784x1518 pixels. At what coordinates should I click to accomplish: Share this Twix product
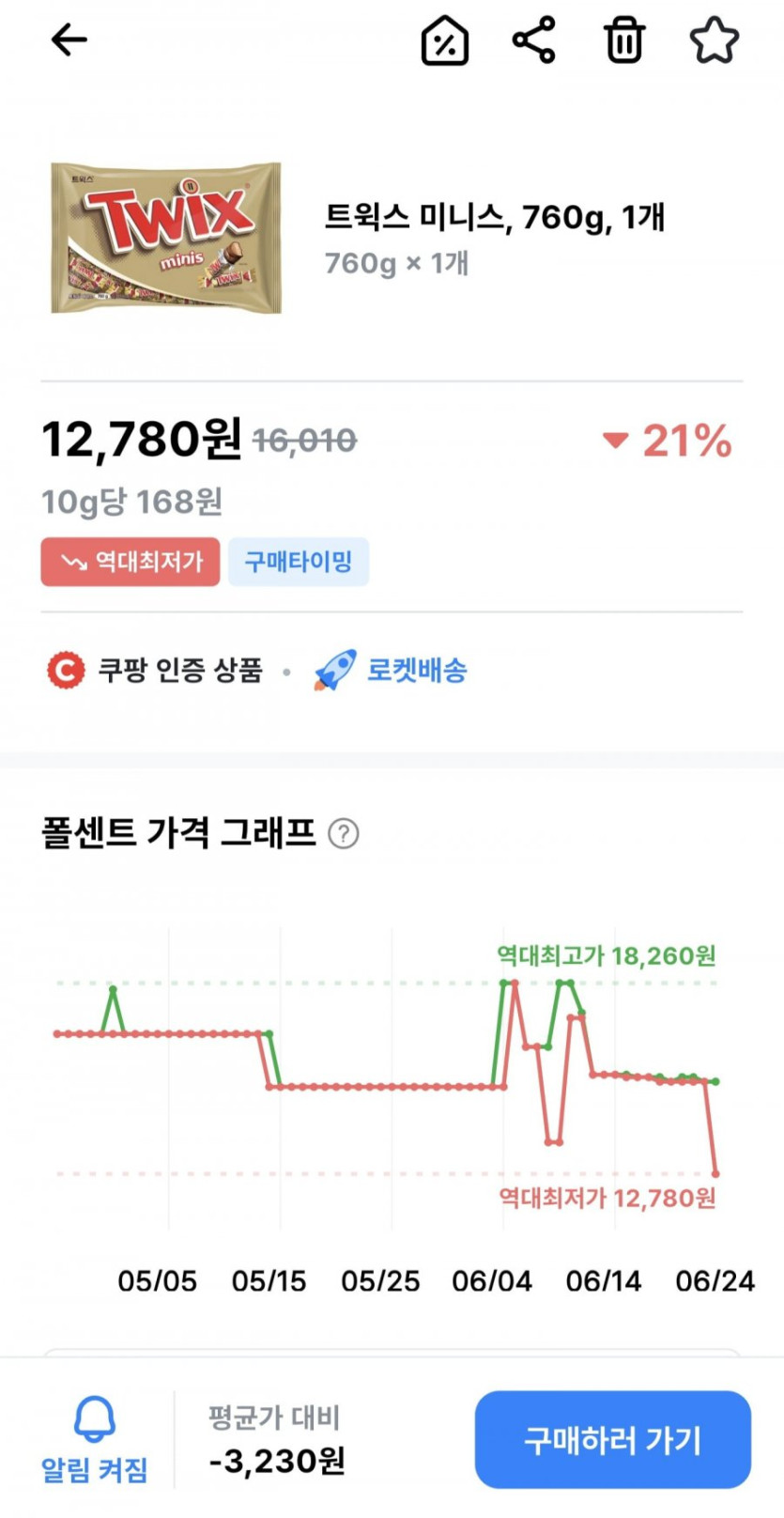pos(534,40)
